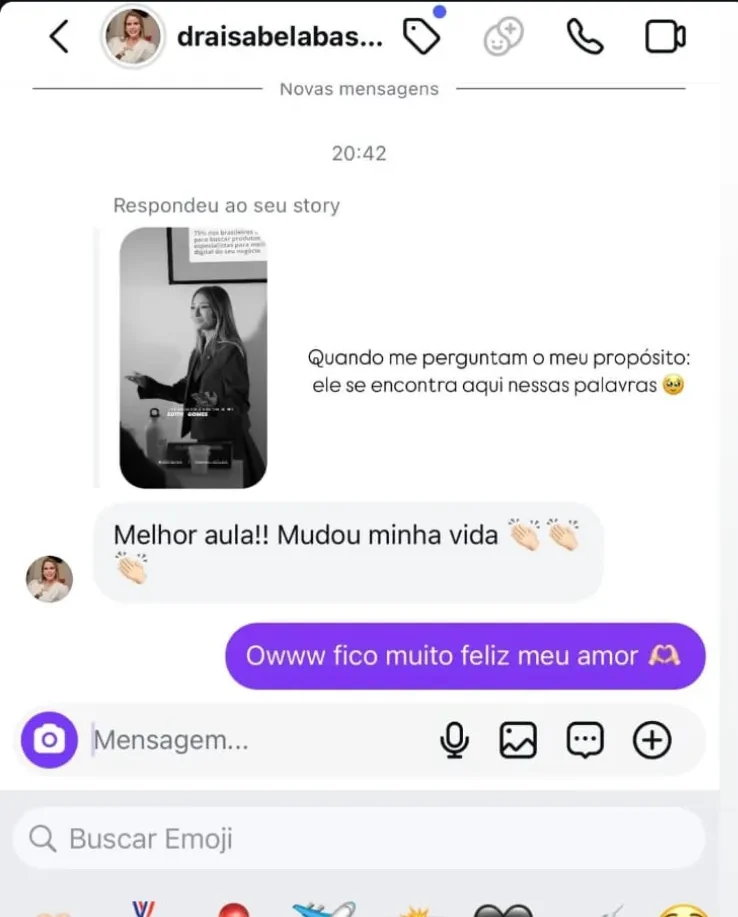Viewport: 738px width, 917px height.
Task: Open the stickers panel
Action: 585,740
